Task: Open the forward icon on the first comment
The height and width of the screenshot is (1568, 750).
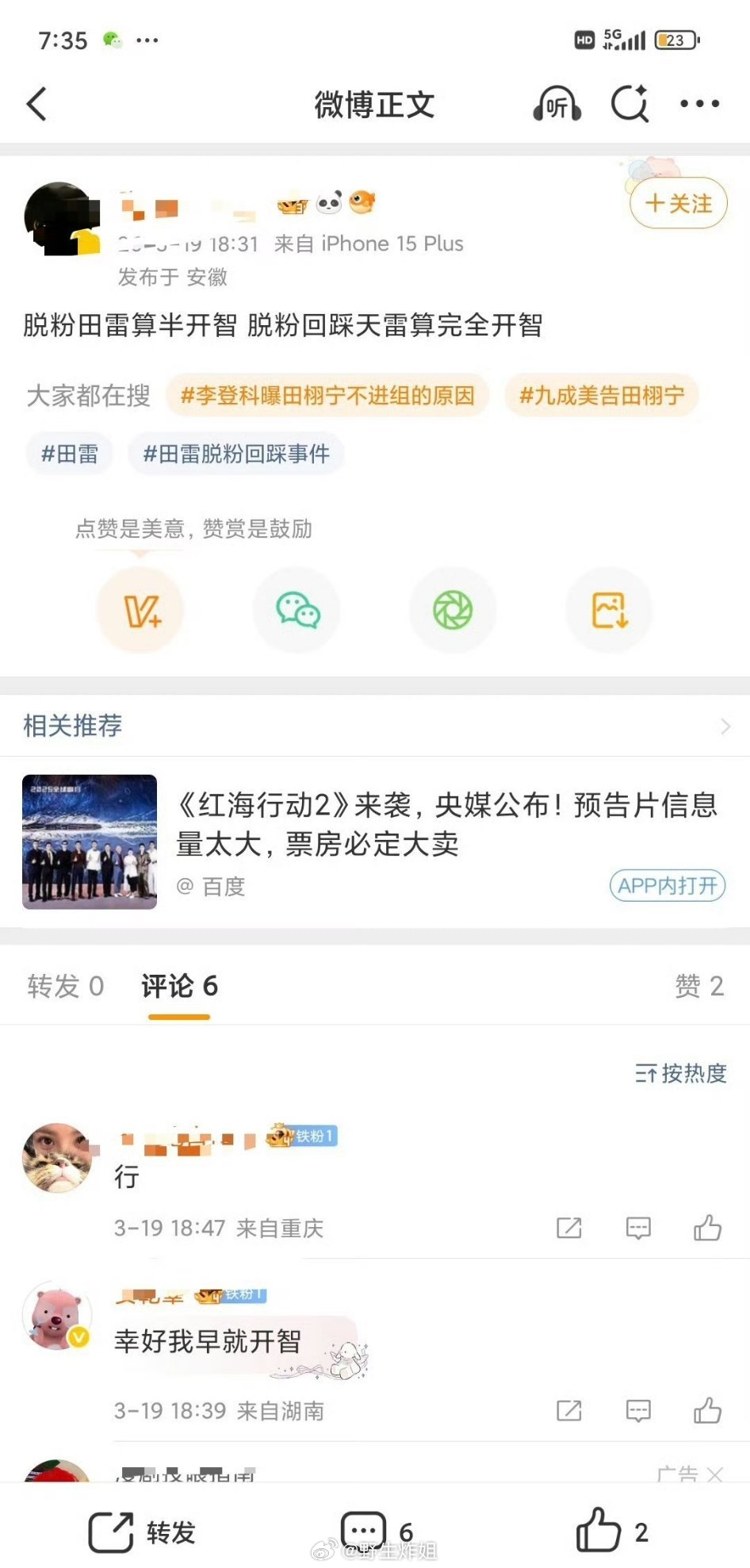Action: click(568, 1228)
